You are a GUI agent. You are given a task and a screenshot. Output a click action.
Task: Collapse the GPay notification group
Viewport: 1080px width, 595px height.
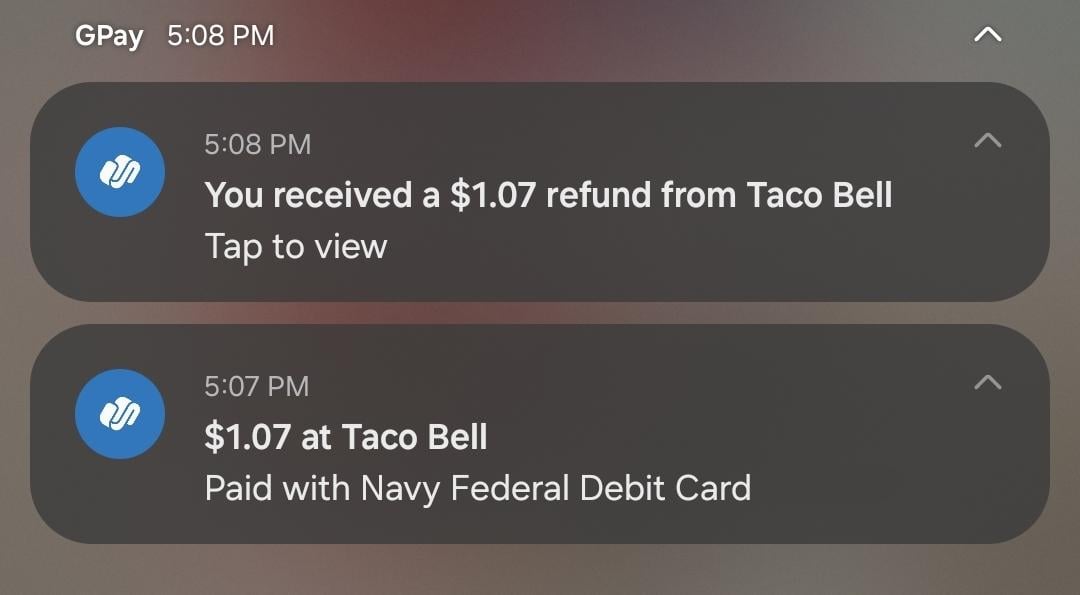(987, 36)
